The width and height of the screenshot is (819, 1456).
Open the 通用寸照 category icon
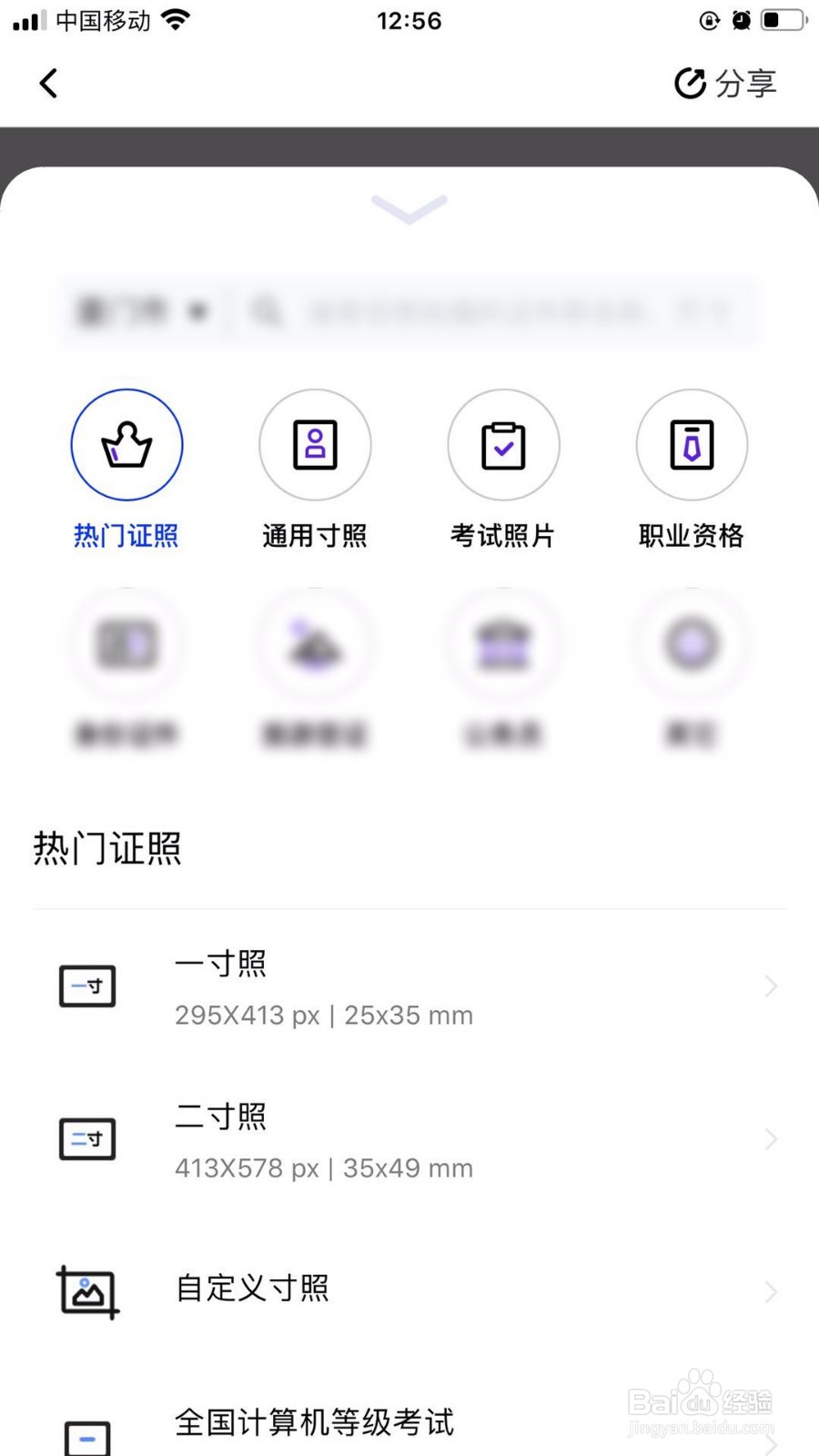315,444
